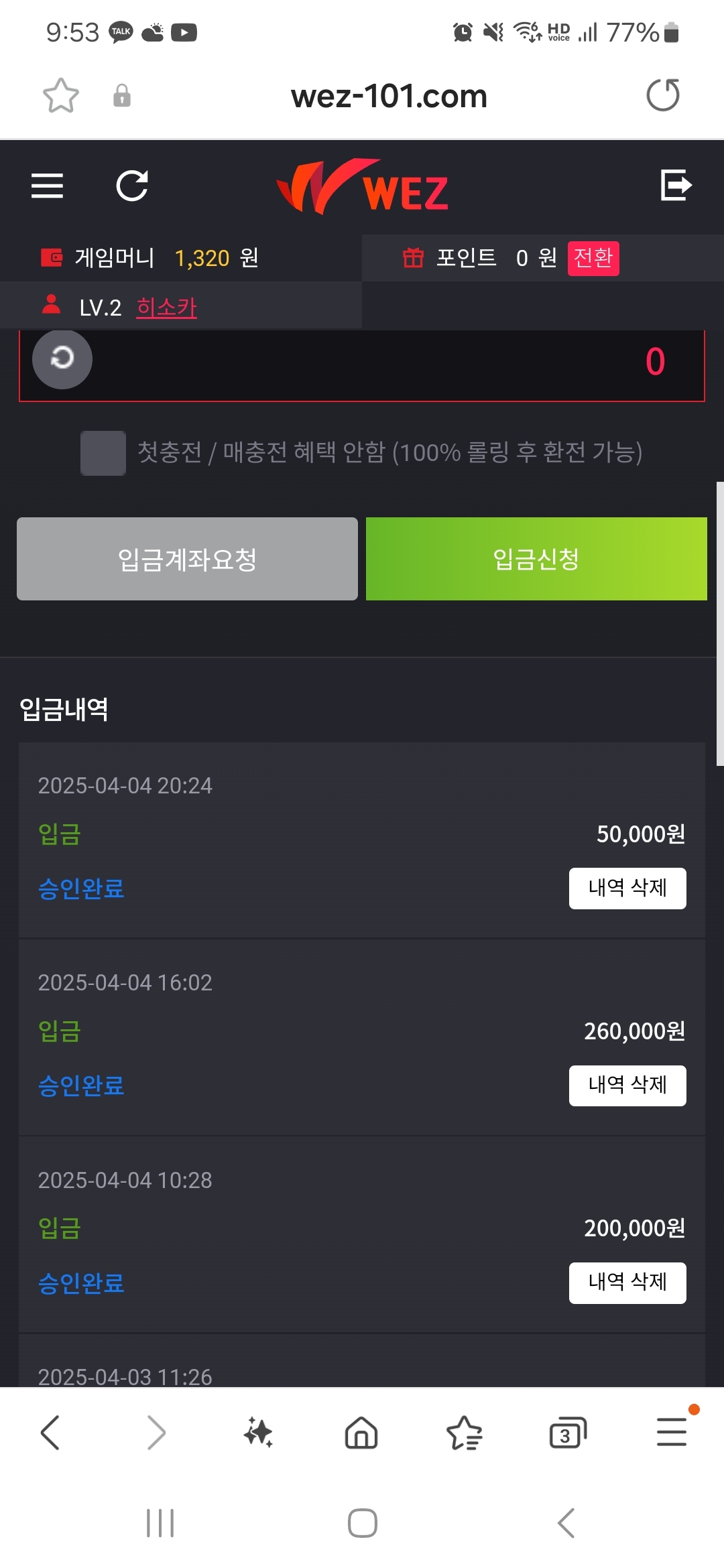Open the browser tabs view showing 3
The width and height of the screenshot is (724, 1568).
pyautogui.click(x=568, y=1433)
